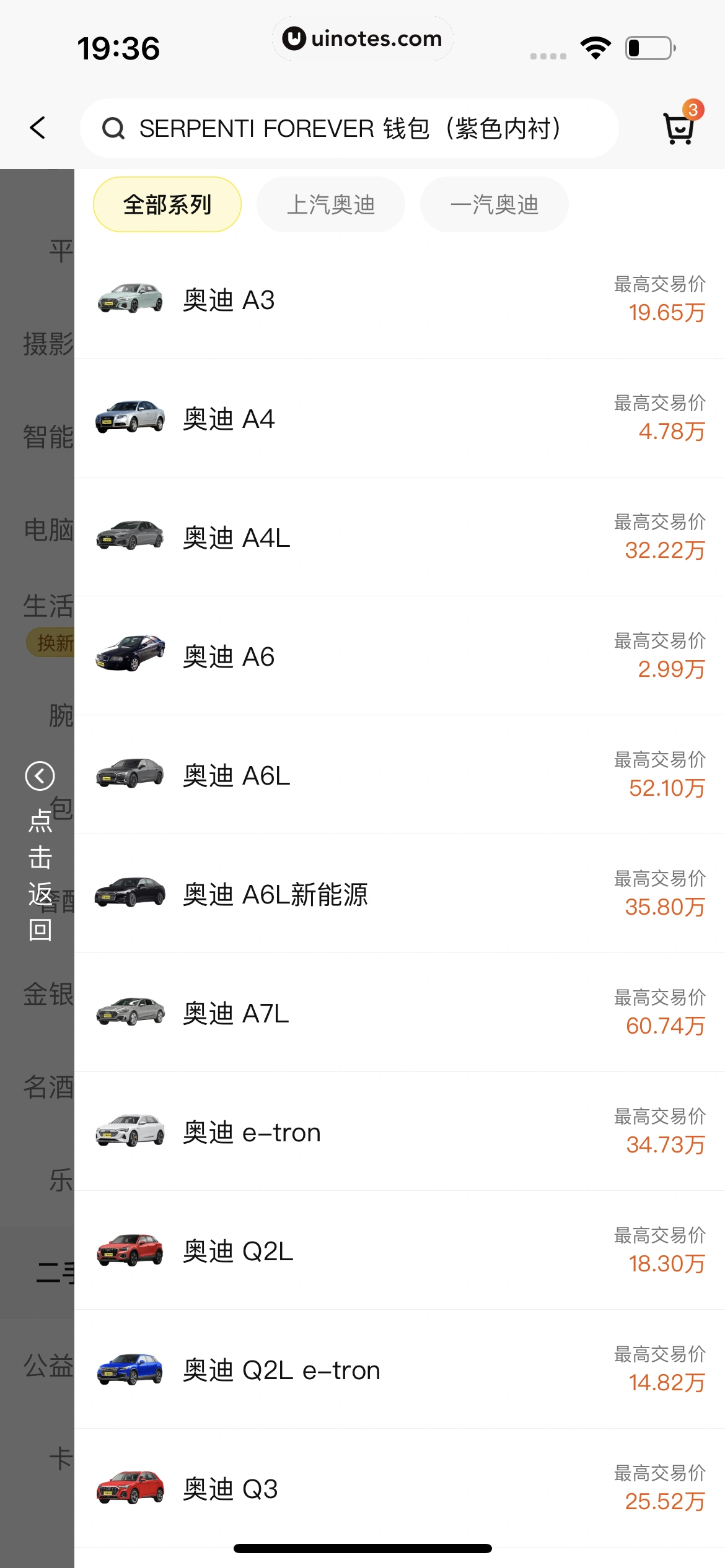Switch to the 一汽奥迪 filter
This screenshot has width=725, height=1568.
494,204
